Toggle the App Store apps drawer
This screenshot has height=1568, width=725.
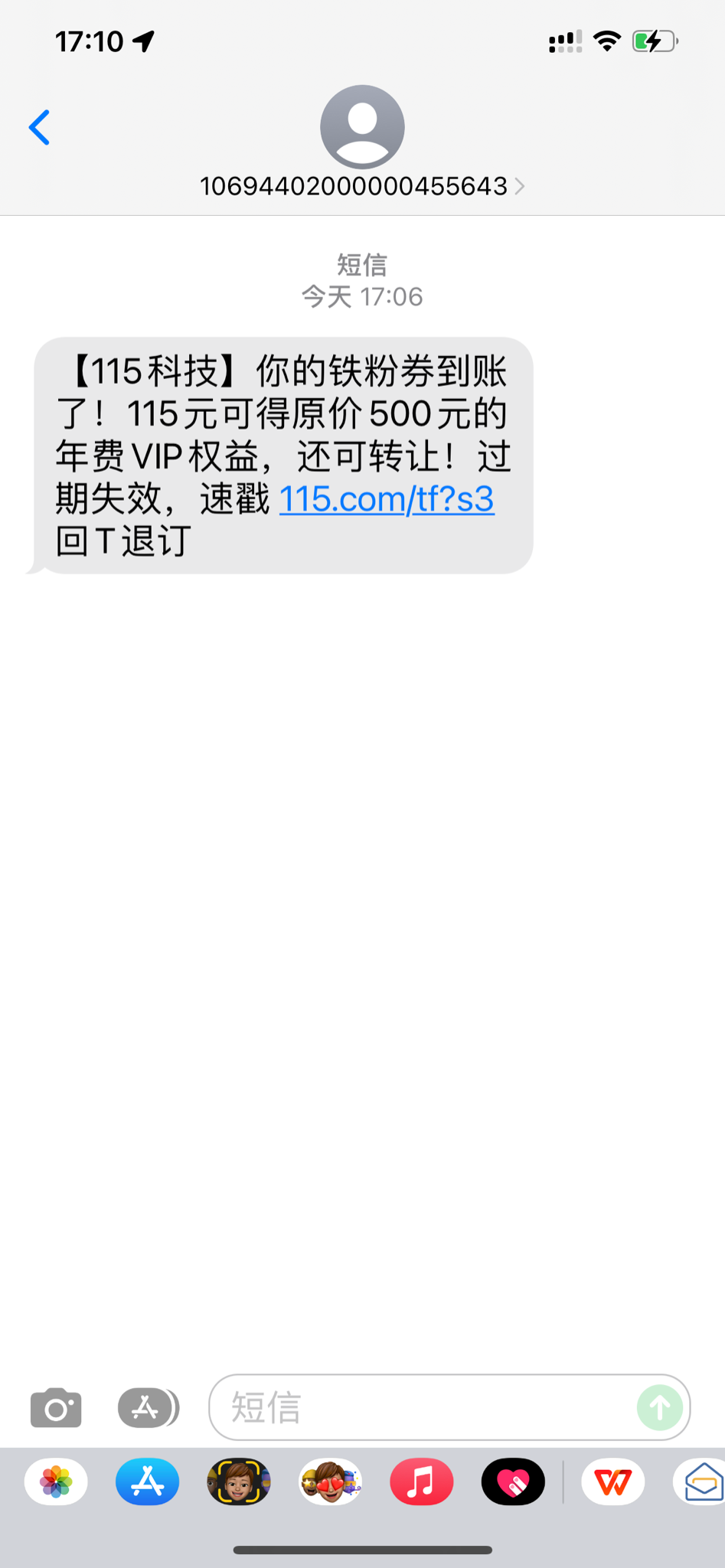tap(148, 1407)
